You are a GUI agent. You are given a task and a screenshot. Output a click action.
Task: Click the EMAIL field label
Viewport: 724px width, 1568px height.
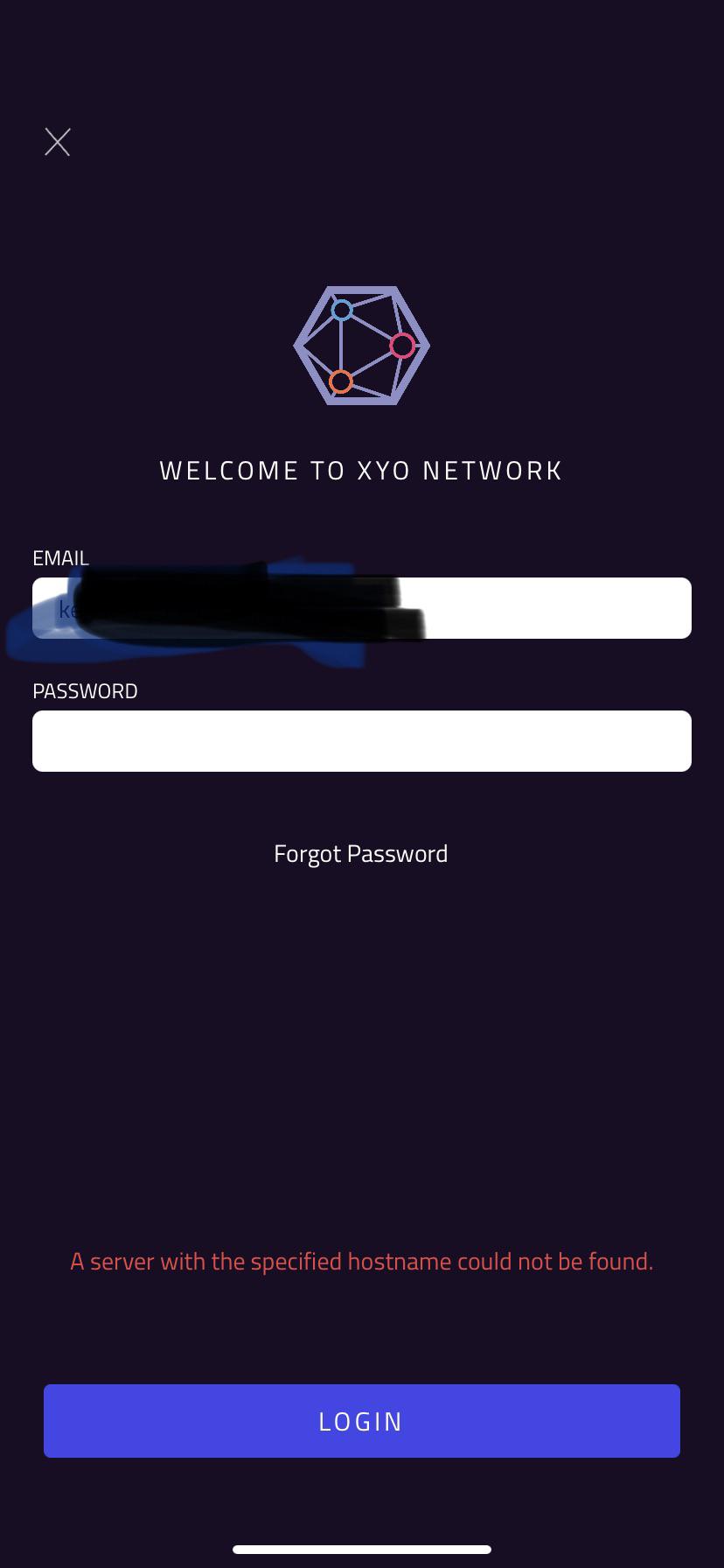coord(60,557)
